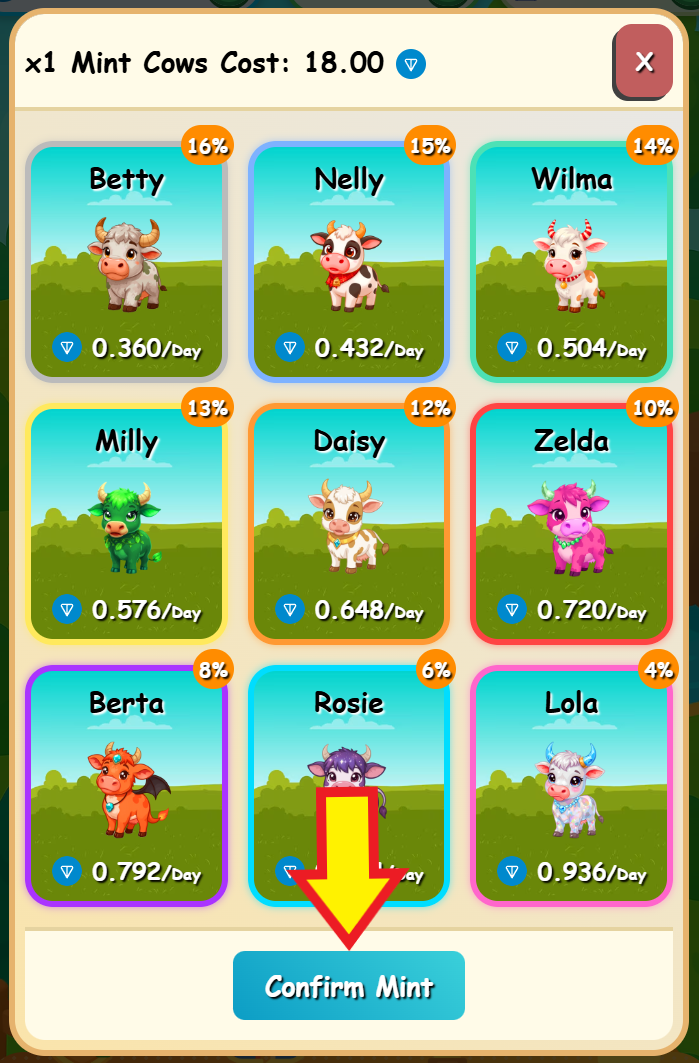Confirm the cow mint

pyautogui.click(x=348, y=986)
